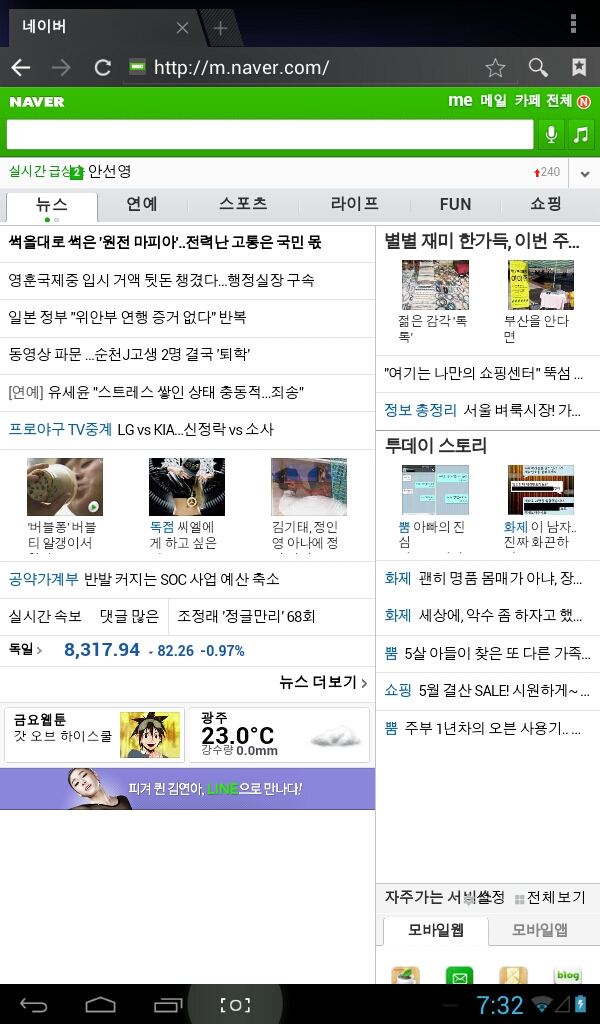
Task: Open a new browser tab
Action: click(x=221, y=28)
